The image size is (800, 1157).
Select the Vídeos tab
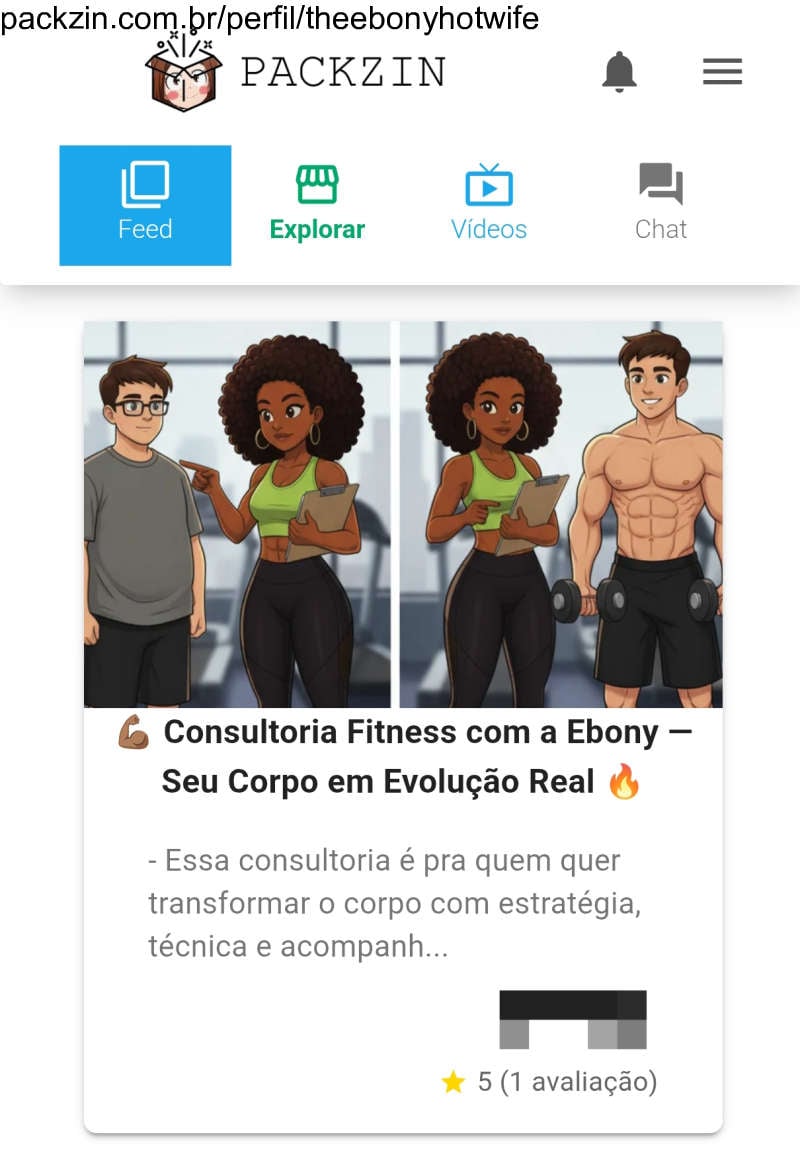click(489, 205)
